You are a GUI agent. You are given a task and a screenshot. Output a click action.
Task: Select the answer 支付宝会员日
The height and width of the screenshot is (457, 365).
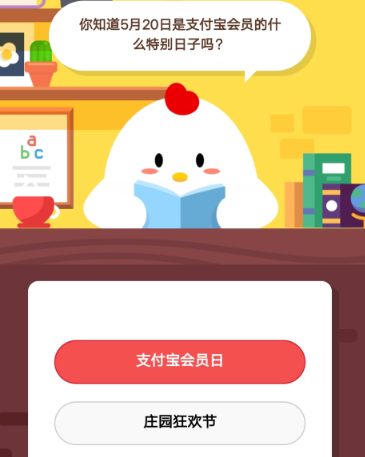tap(180, 362)
